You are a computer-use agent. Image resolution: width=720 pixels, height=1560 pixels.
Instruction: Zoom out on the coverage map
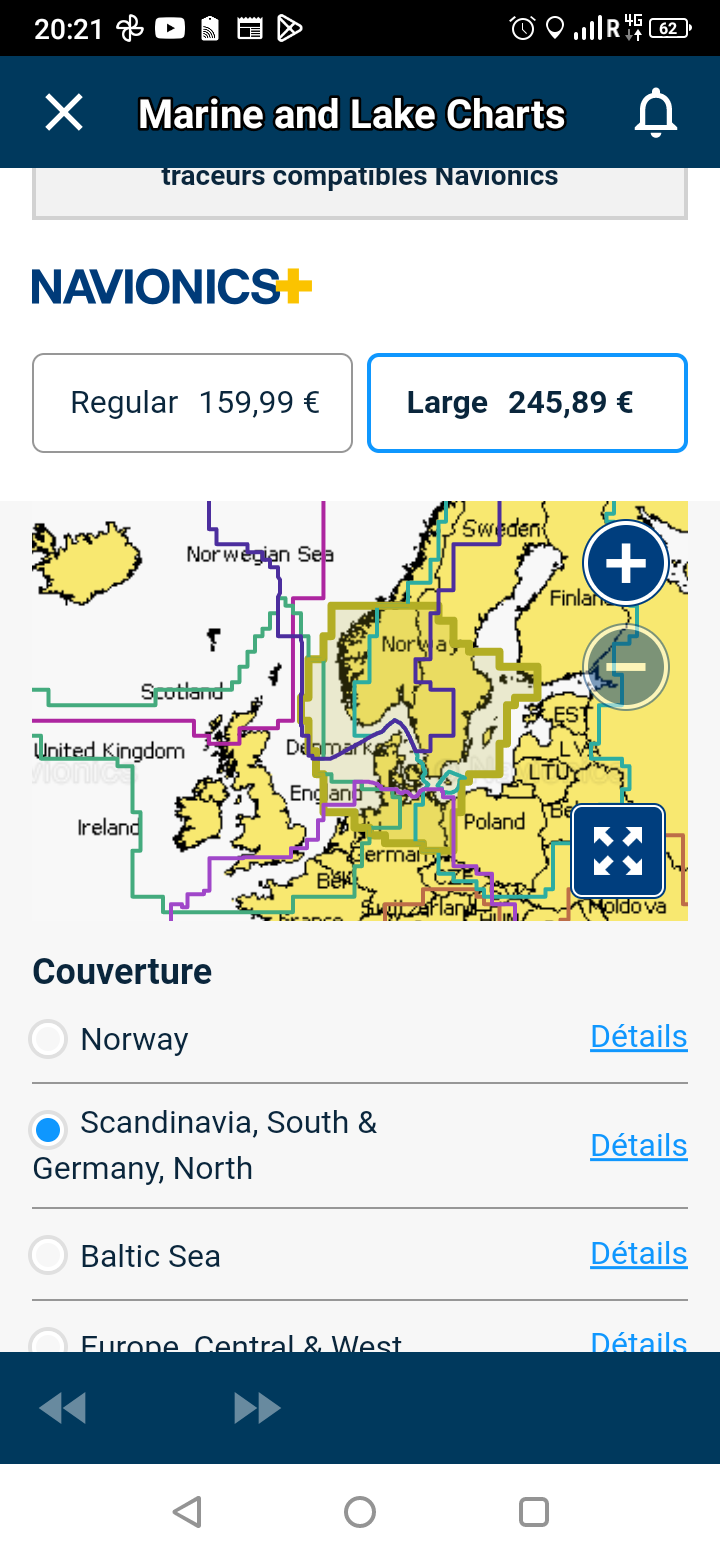coord(626,667)
